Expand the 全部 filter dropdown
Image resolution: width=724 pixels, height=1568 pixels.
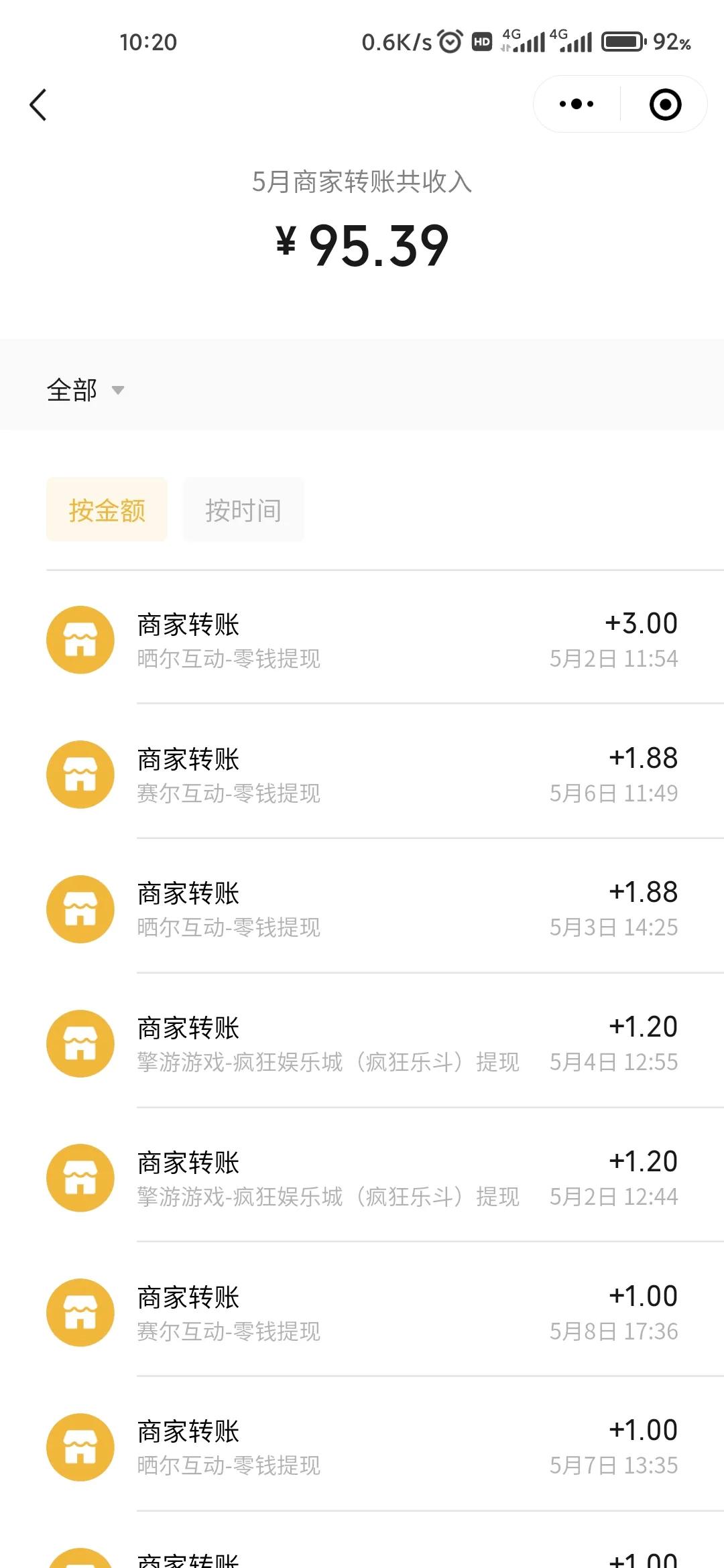click(85, 390)
